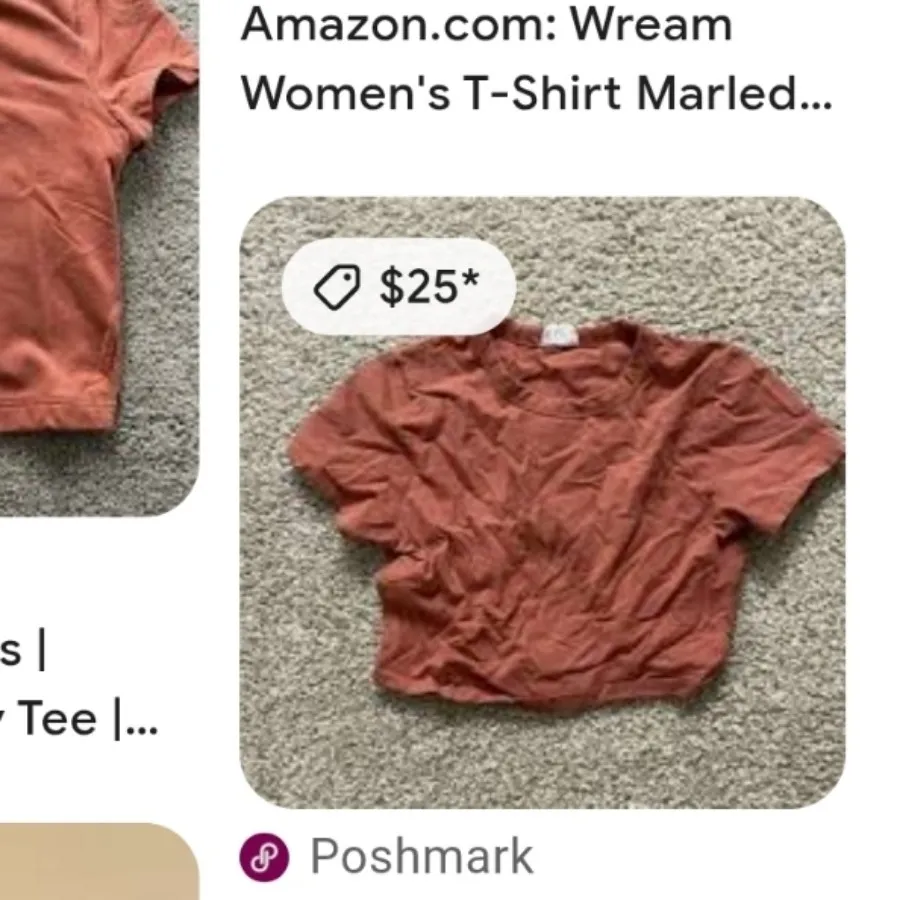
Task: Open the orange tee image on the left
Action: point(90,230)
